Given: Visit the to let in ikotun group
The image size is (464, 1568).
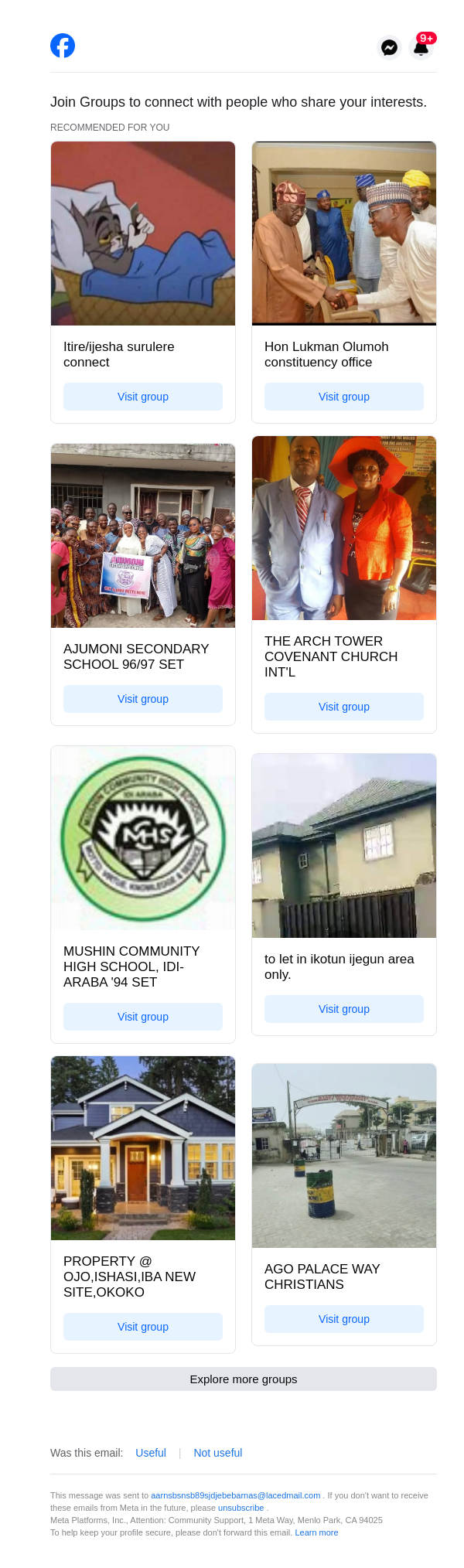Looking at the screenshot, I should click(344, 1009).
